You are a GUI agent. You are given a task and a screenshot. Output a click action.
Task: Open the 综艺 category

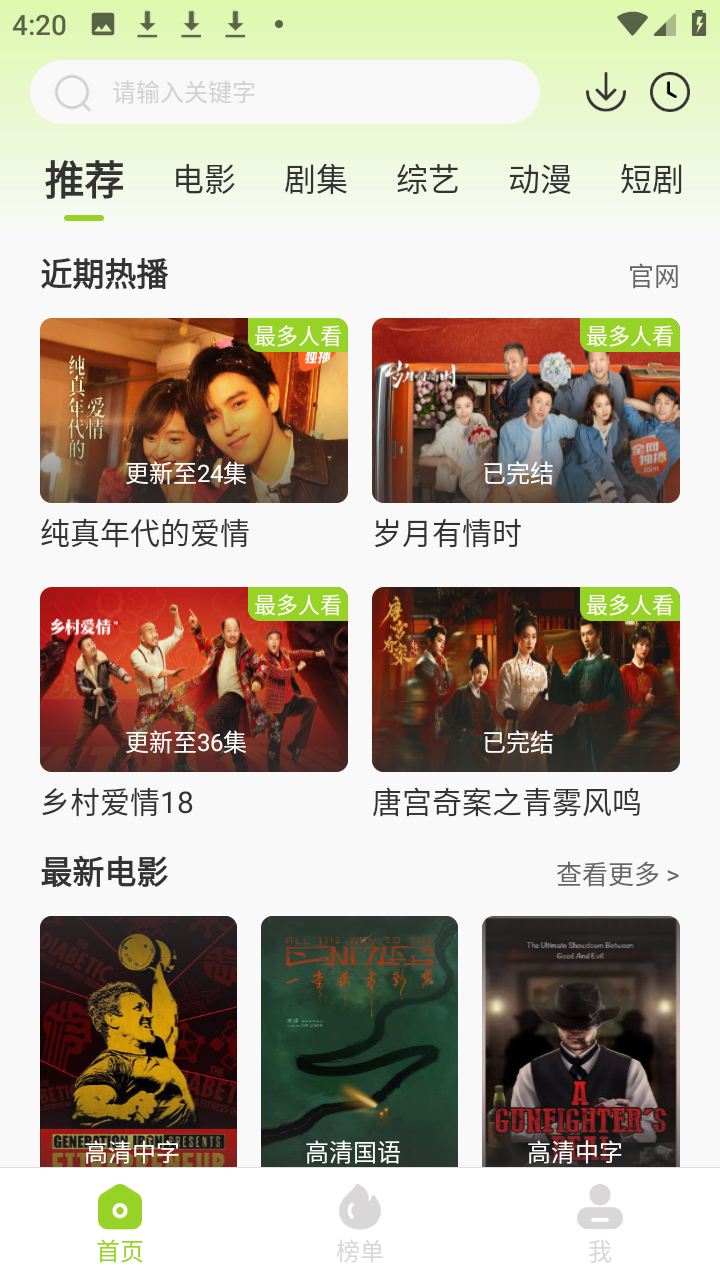[x=427, y=180]
